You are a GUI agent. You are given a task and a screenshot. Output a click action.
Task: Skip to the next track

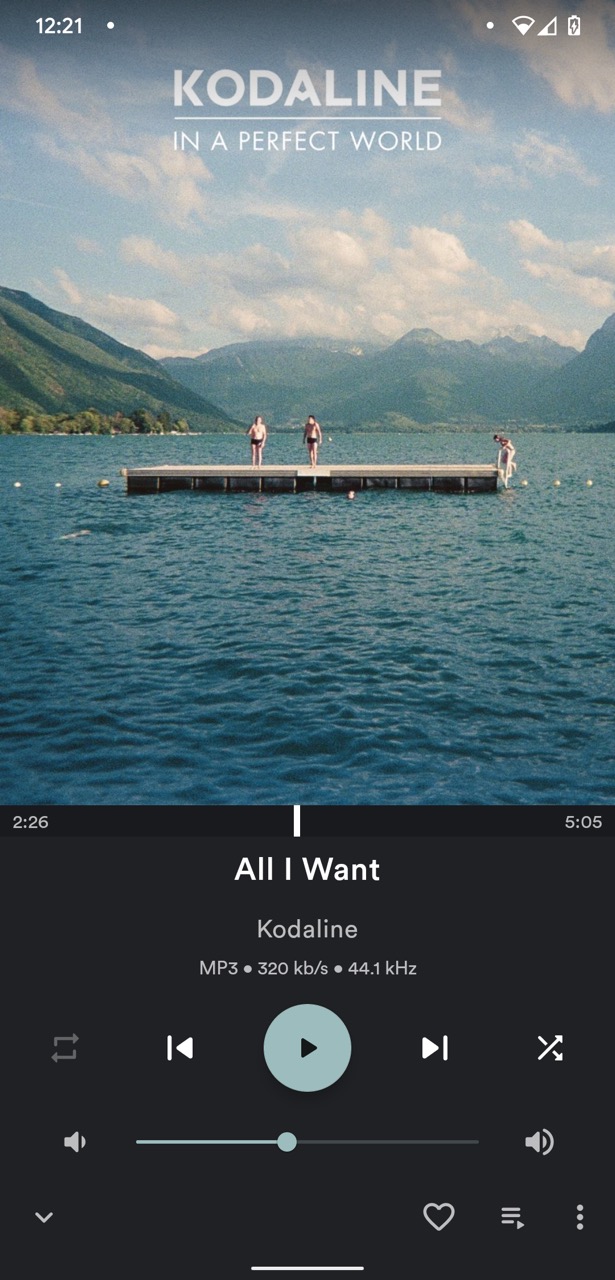(434, 1047)
